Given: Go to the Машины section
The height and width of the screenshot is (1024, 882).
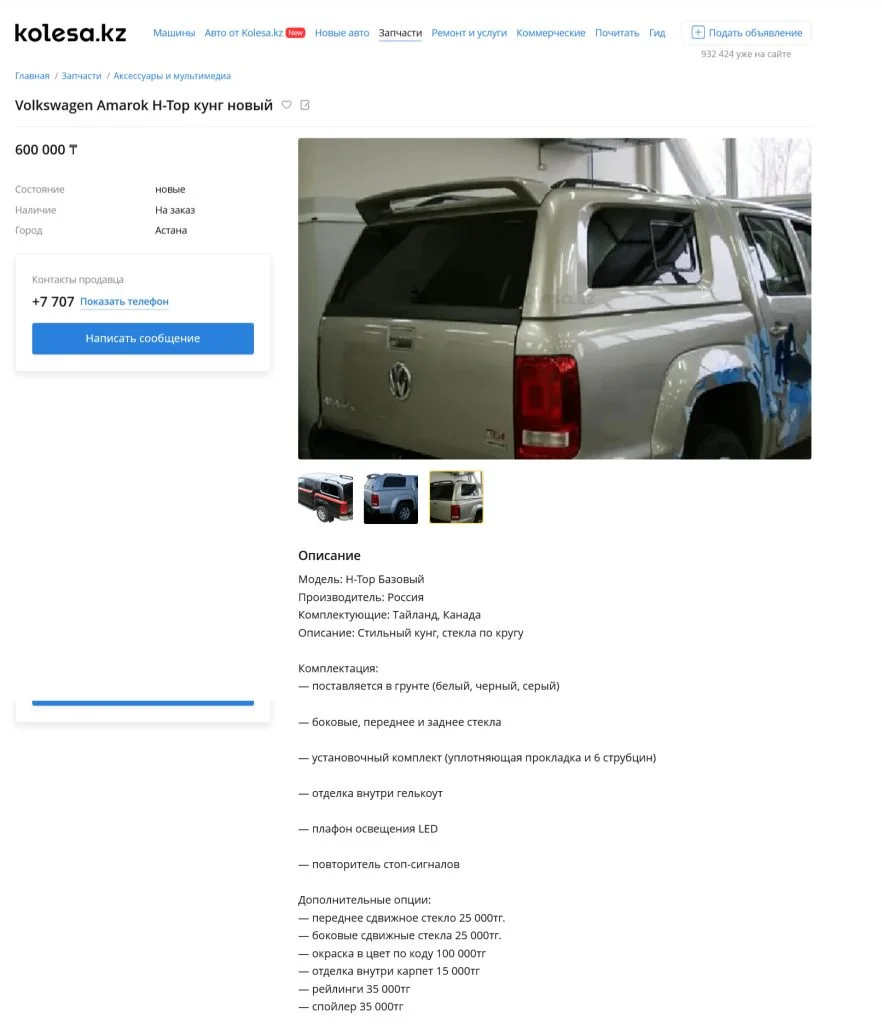Looking at the screenshot, I should [x=174, y=33].
